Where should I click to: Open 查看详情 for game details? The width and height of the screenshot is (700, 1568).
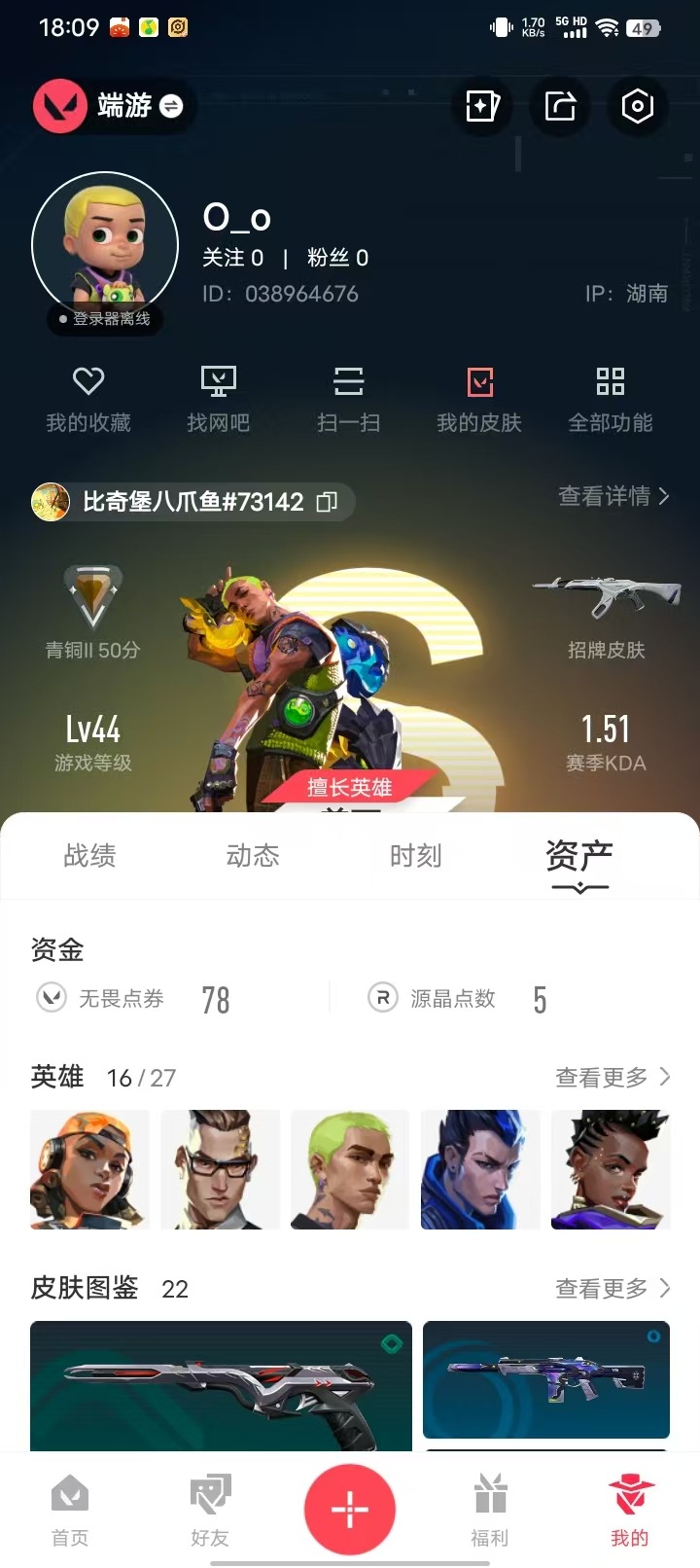(x=613, y=496)
